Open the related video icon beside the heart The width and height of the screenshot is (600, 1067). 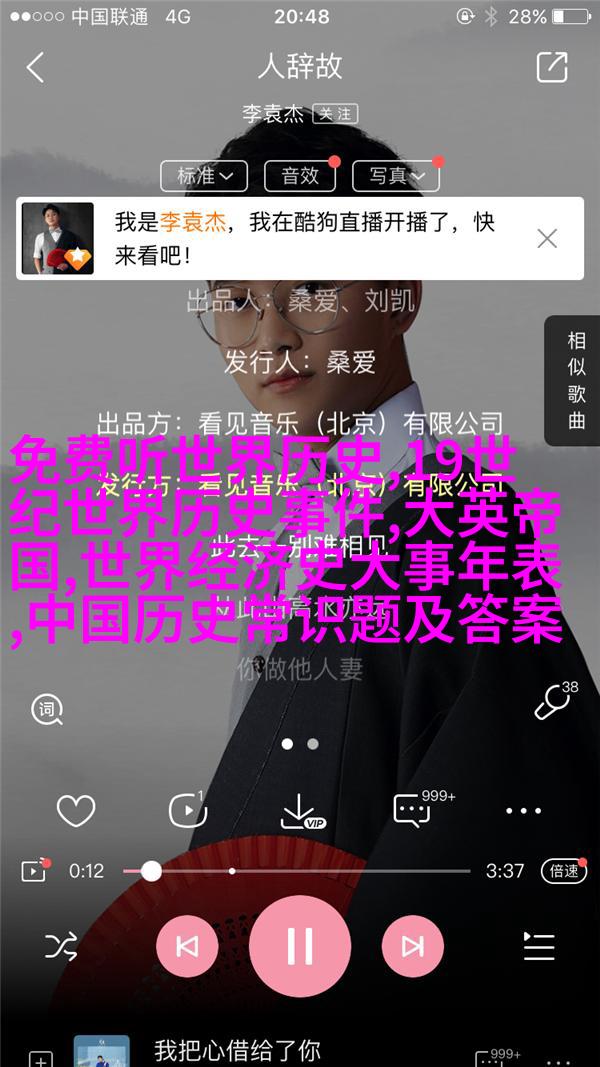click(187, 810)
